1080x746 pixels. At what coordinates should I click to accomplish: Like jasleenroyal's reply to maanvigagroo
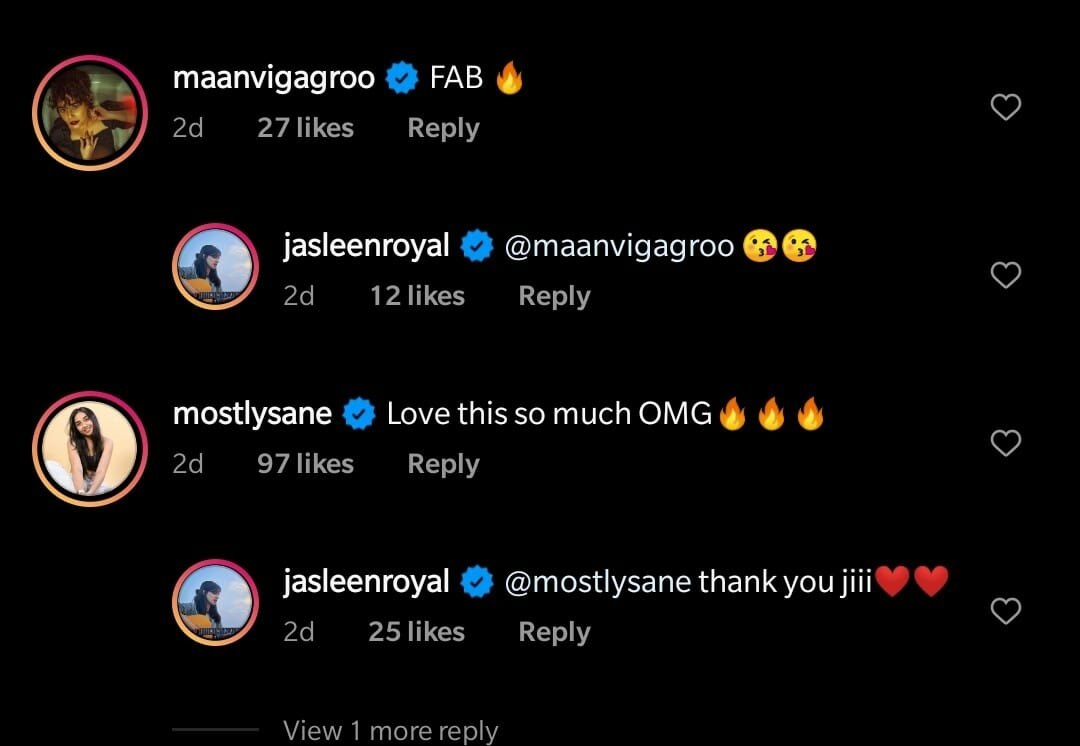[x=1005, y=275]
